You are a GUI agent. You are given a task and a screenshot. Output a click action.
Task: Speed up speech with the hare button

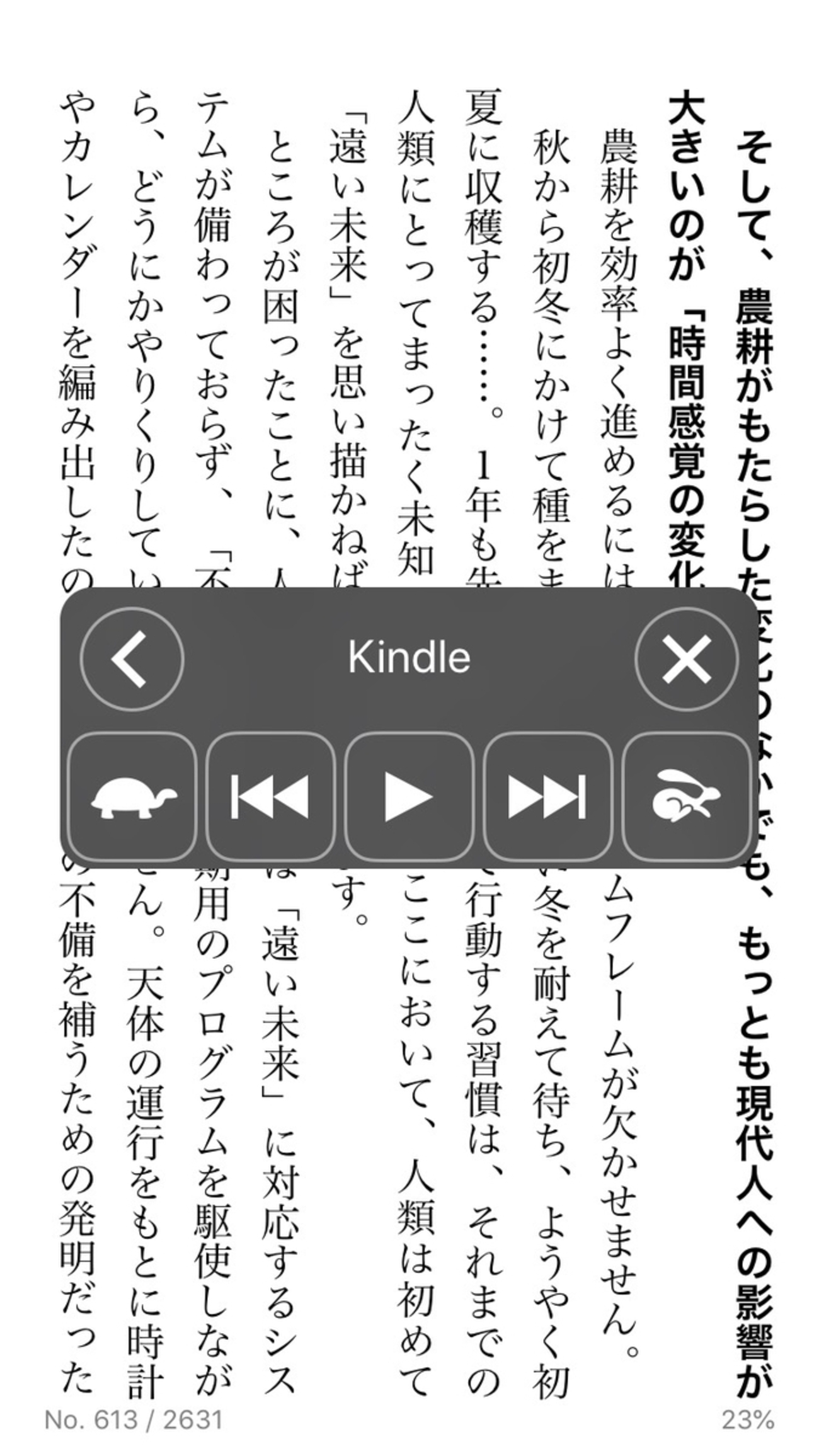click(686, 797)
